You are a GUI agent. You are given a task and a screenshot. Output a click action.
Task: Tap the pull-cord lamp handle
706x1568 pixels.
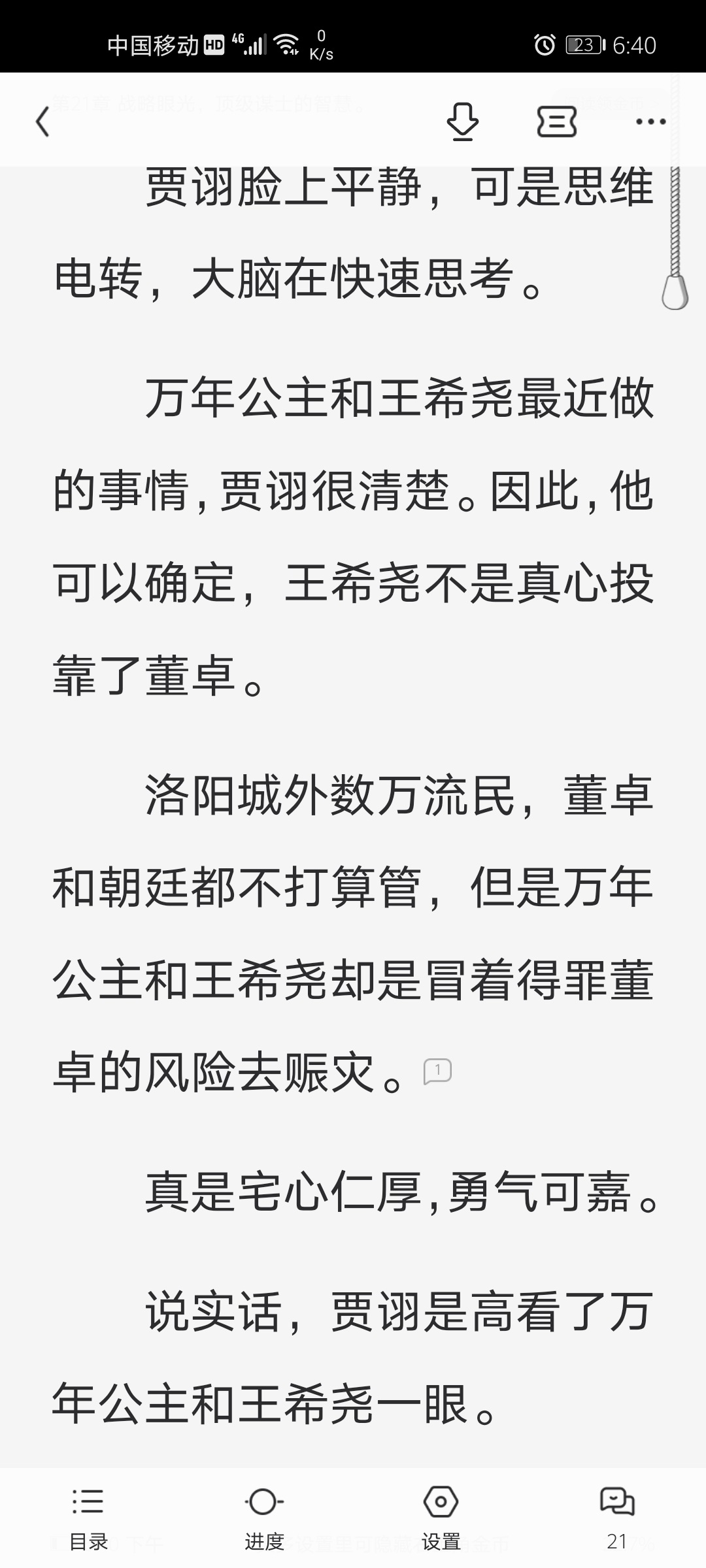(x=675, y=291)
